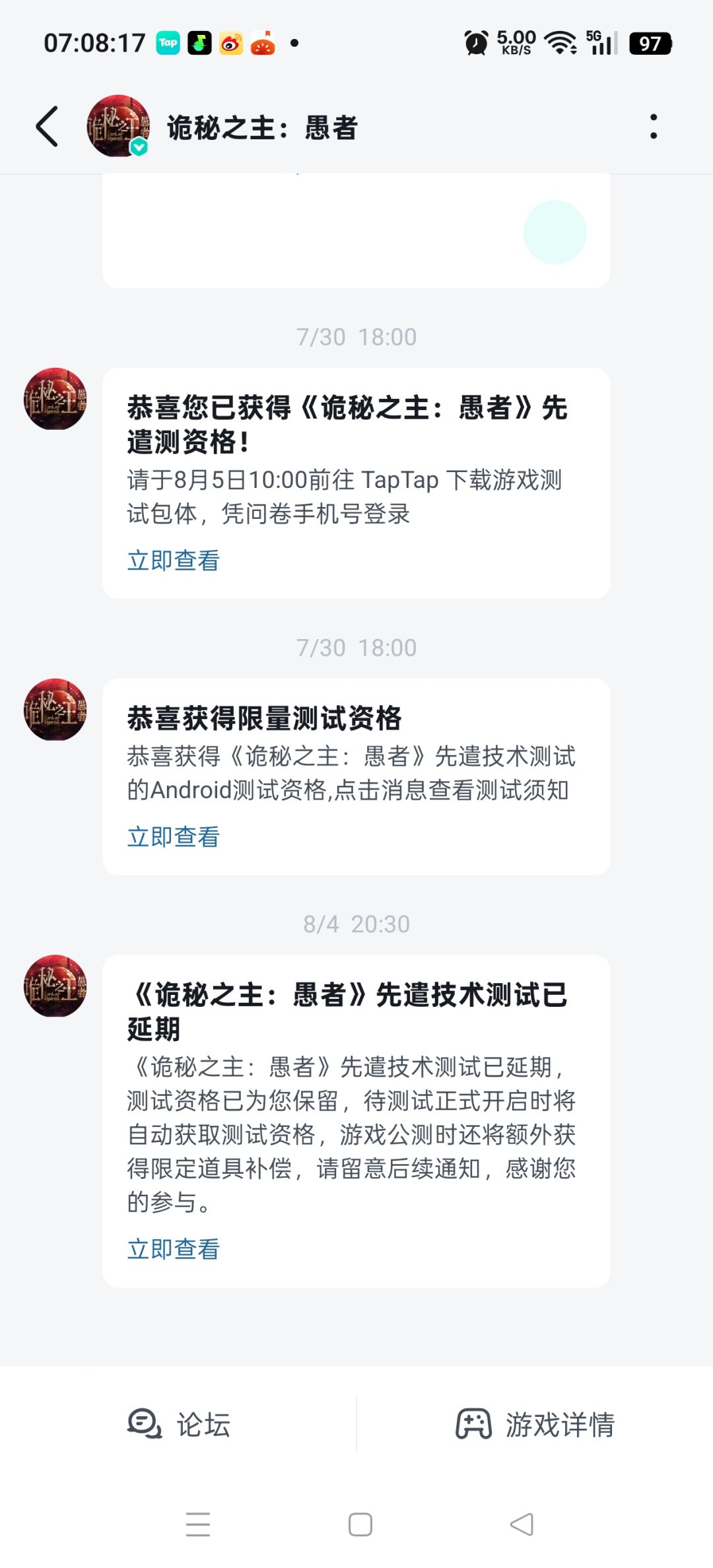Open the 论坛 forum

[x=178, y=1424]
